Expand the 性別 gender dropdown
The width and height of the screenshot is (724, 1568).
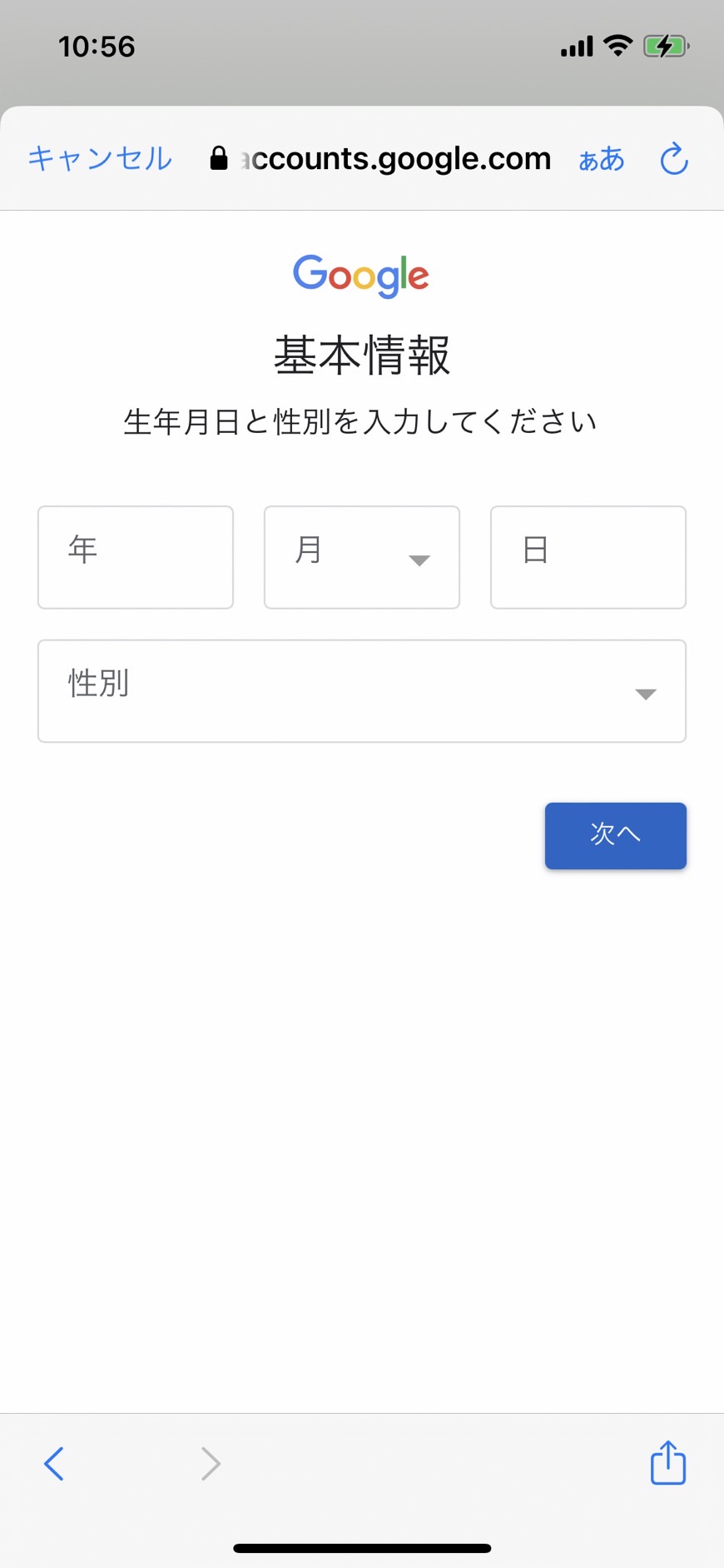[362, 691]
